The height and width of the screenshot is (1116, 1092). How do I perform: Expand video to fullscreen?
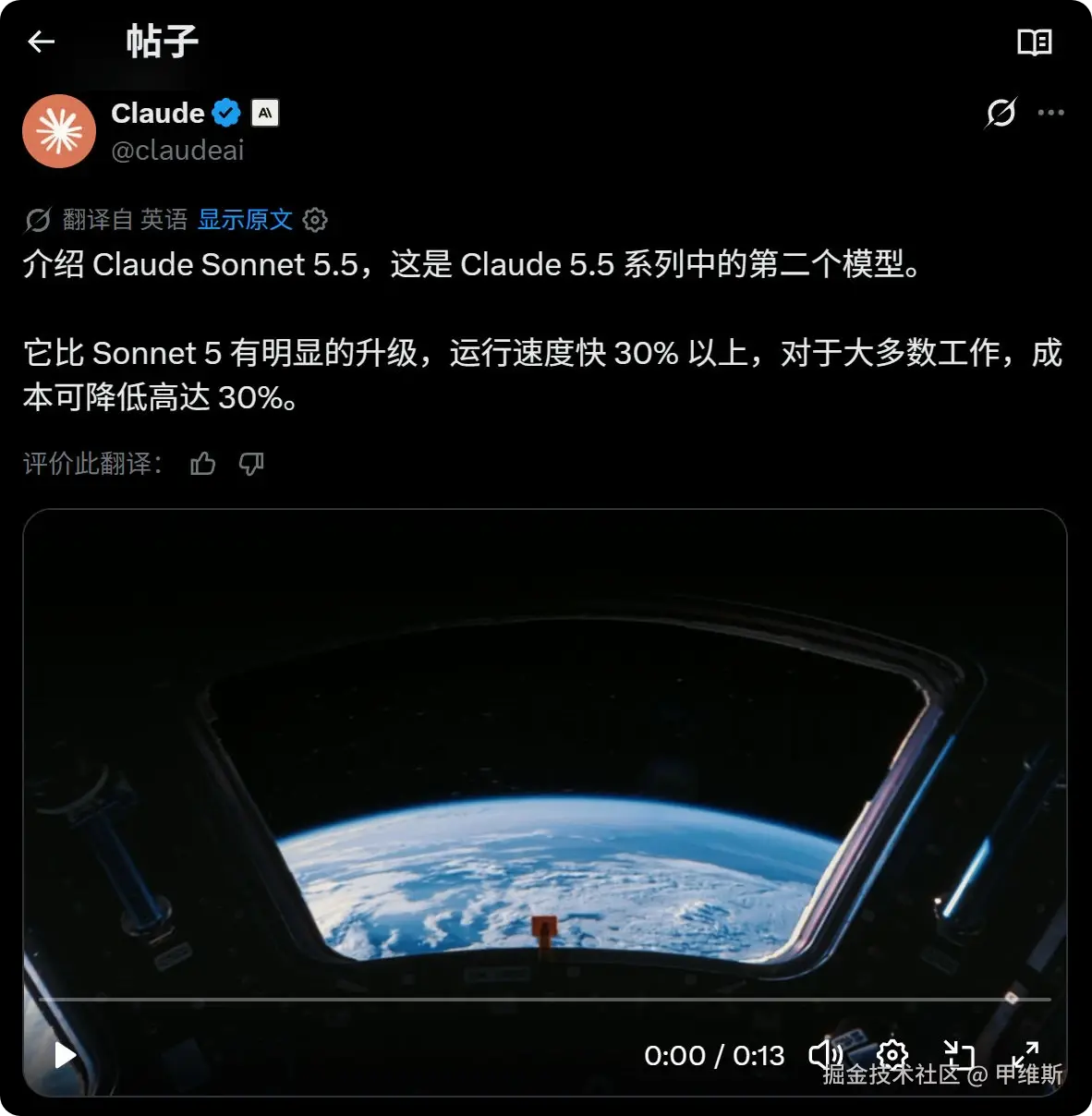pyautogui.click(x=1025, y=1054)
